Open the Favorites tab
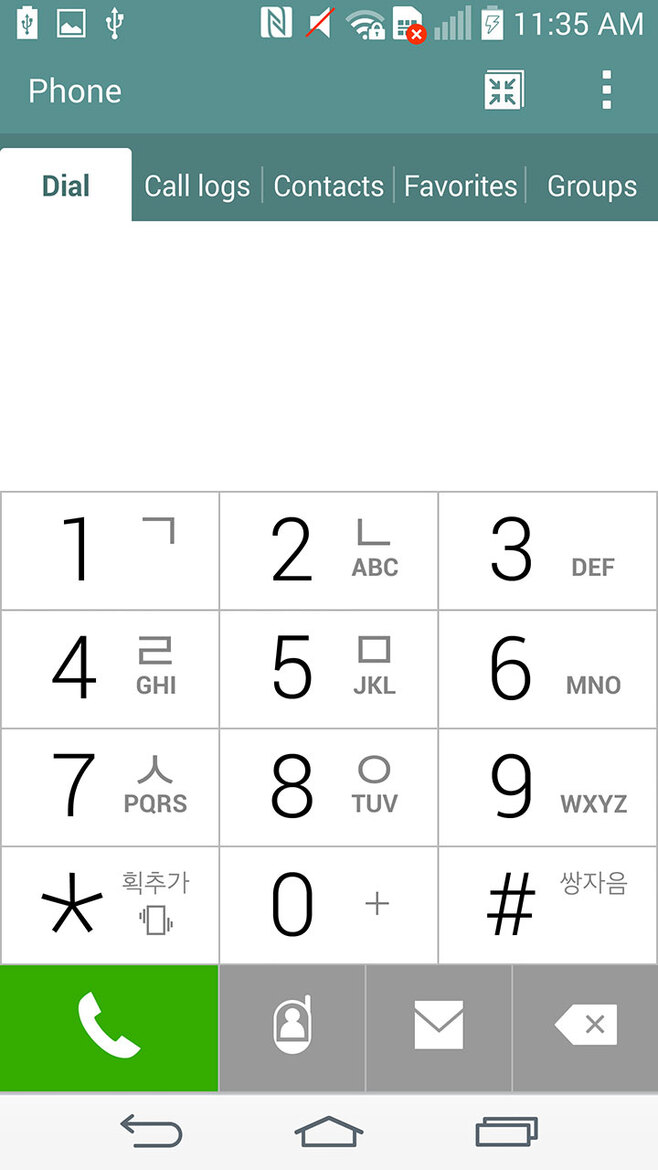This screenshot has width=658, height=1170. (x=460, y=186)
